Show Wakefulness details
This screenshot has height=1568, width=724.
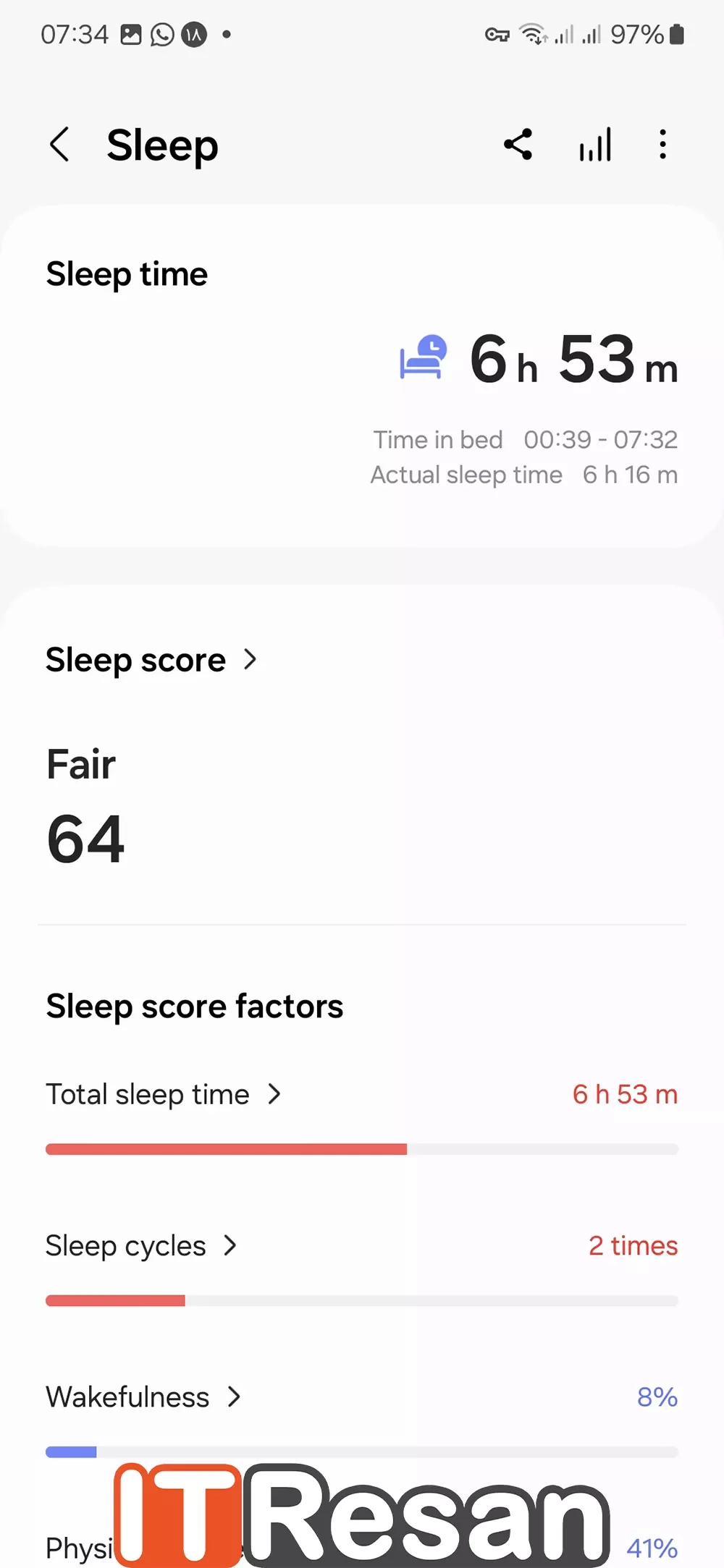[143, 1397]
